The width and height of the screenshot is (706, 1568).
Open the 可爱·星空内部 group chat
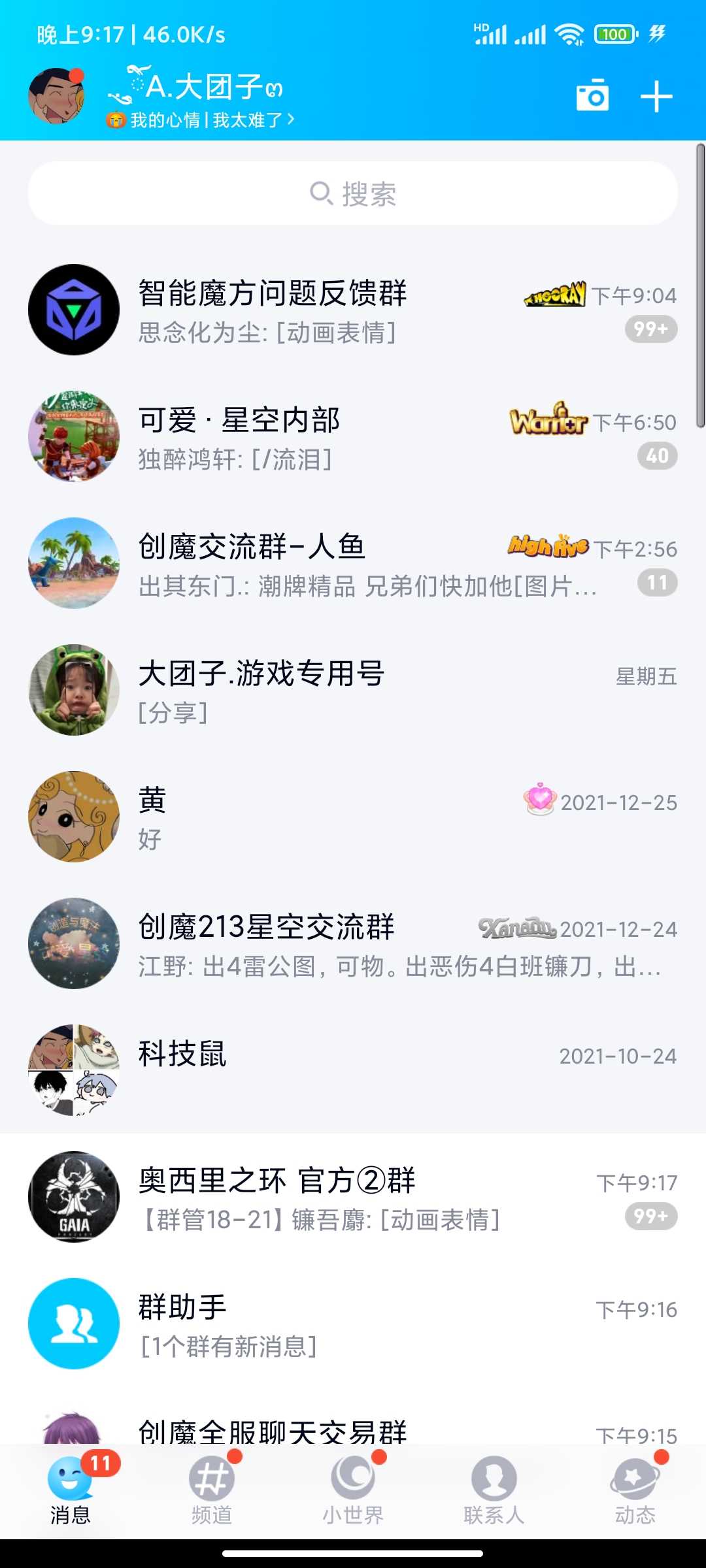(353, 436)
